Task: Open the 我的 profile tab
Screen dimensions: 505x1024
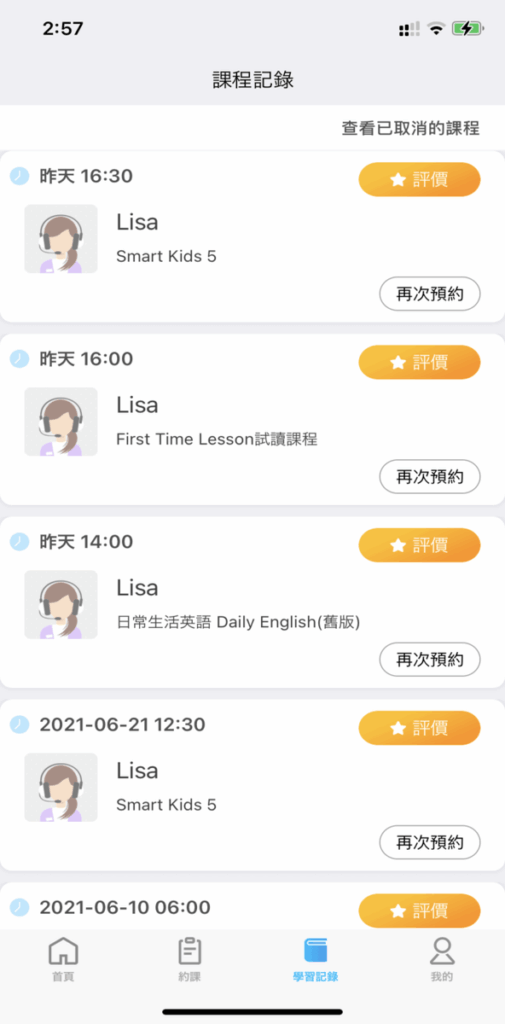Action: (442, 960)
